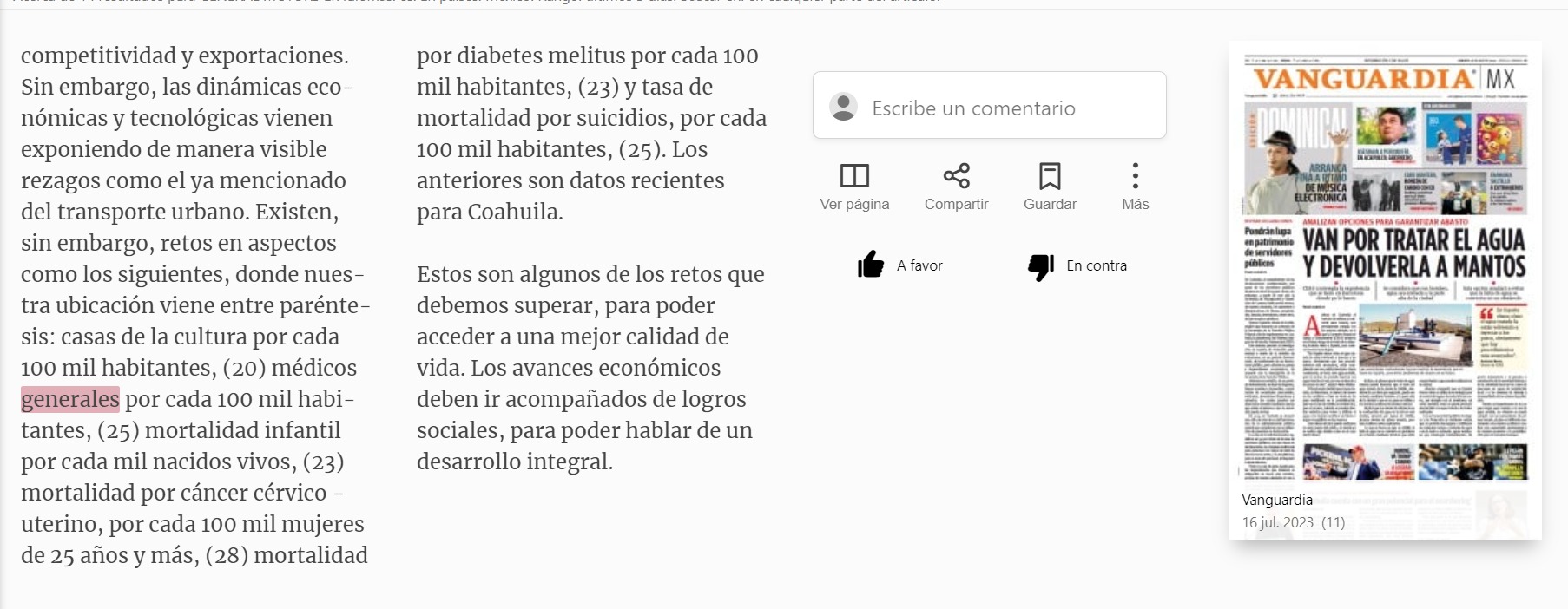Image resolution: width=1568 pixels, height=609 pixels.
Task: Save article with Guardar
Action: (x=1050, y=187)
